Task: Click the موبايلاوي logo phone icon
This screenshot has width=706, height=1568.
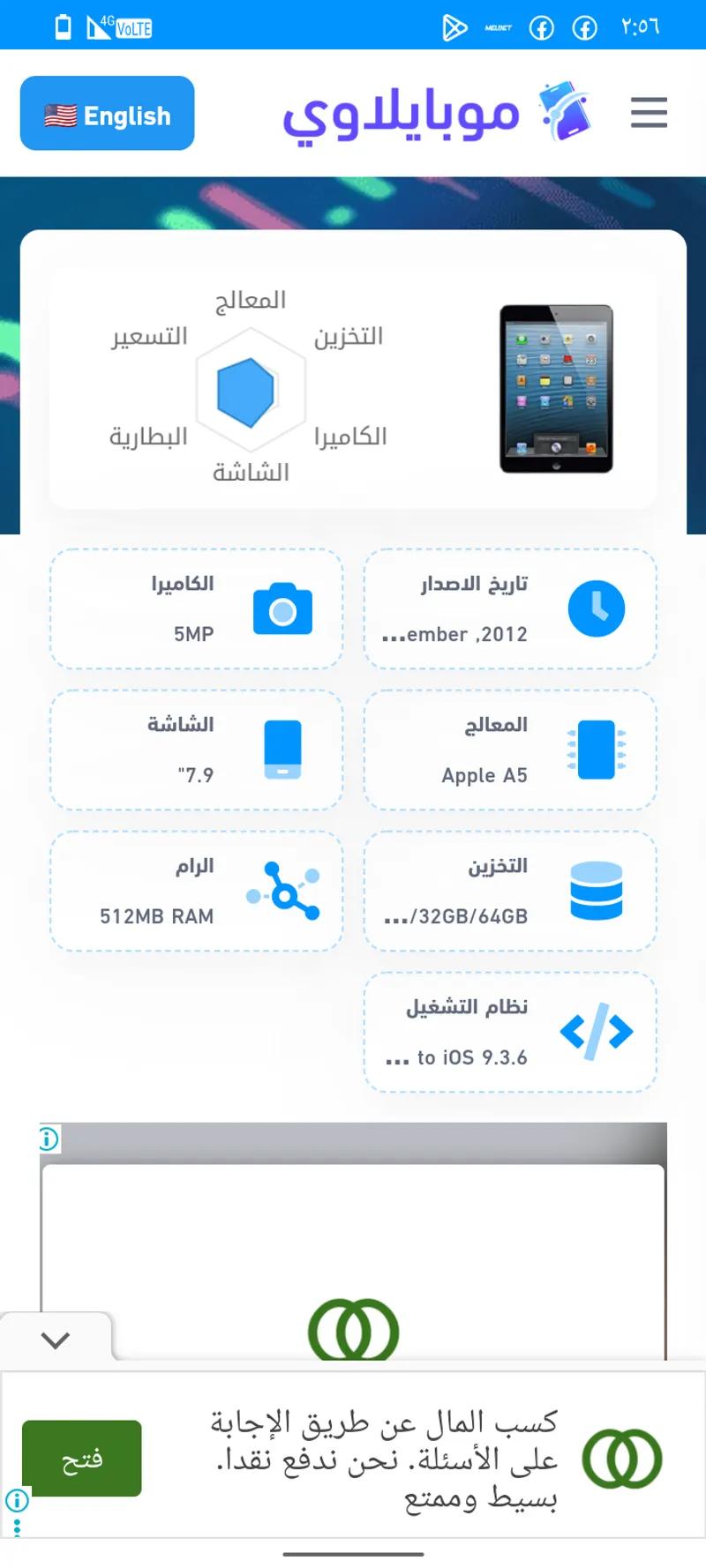Action: [565, 112]
